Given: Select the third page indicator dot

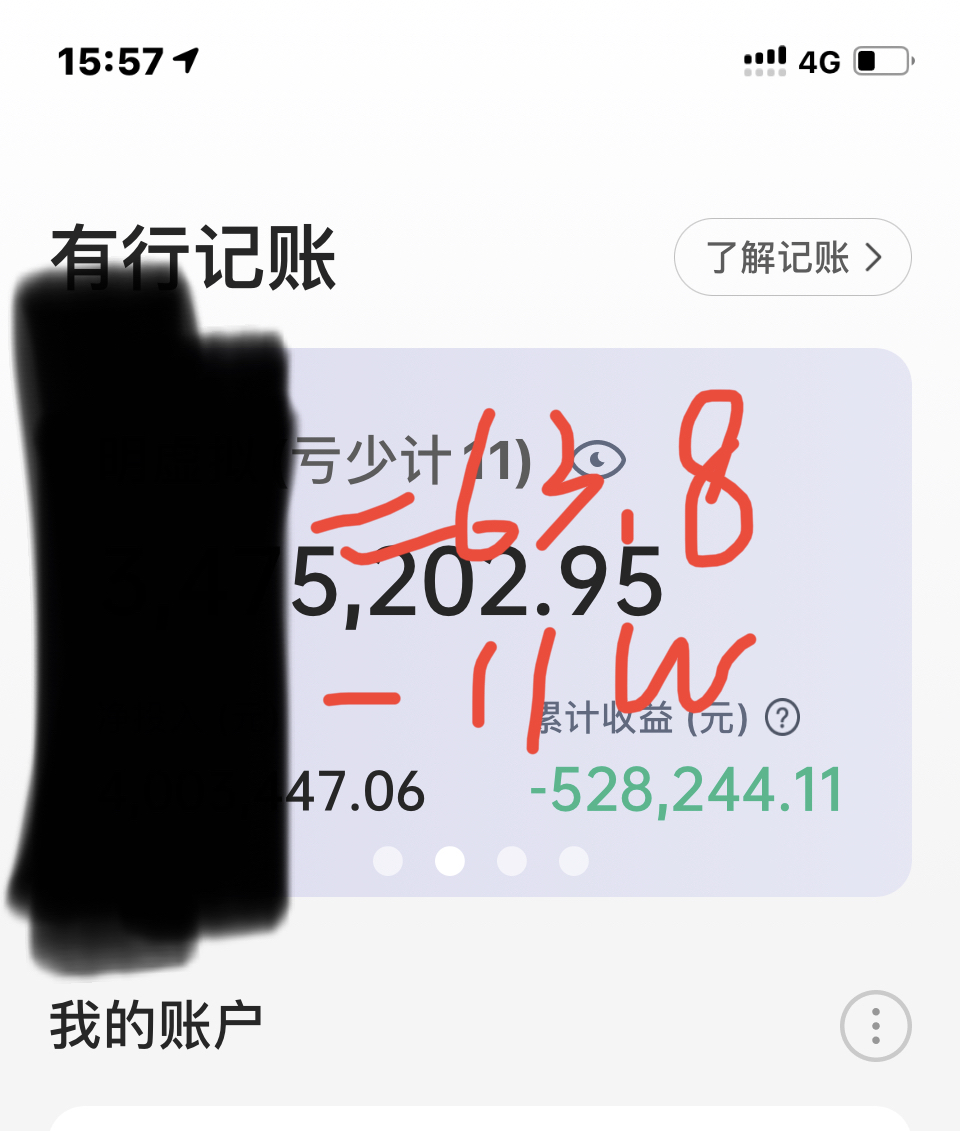Looking at the screenshot, I should click(x=512, y=860).
